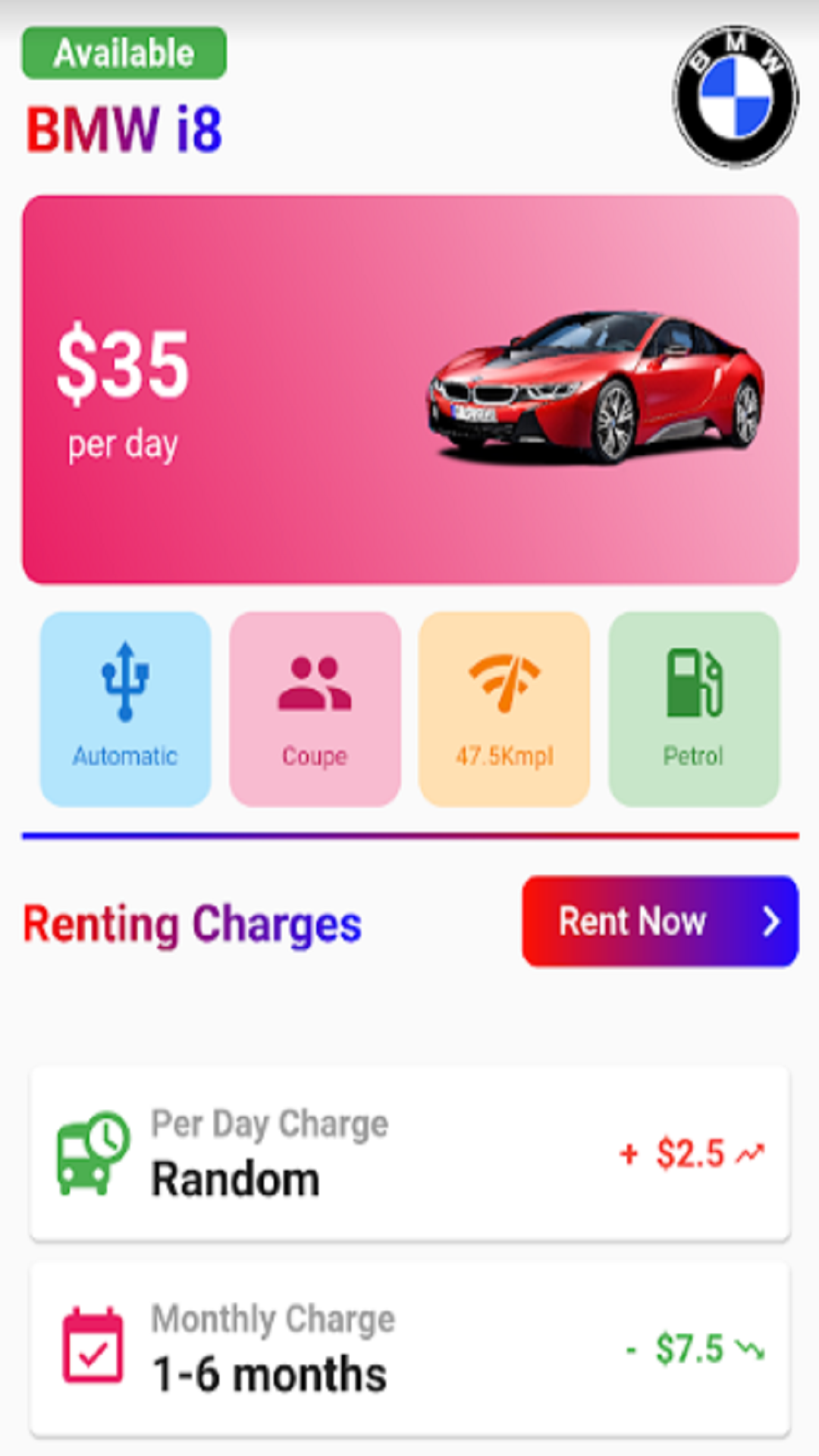Select the Monthly Charge 1-6 months card
819x1456 pixels.
[x=409, y=1349]
